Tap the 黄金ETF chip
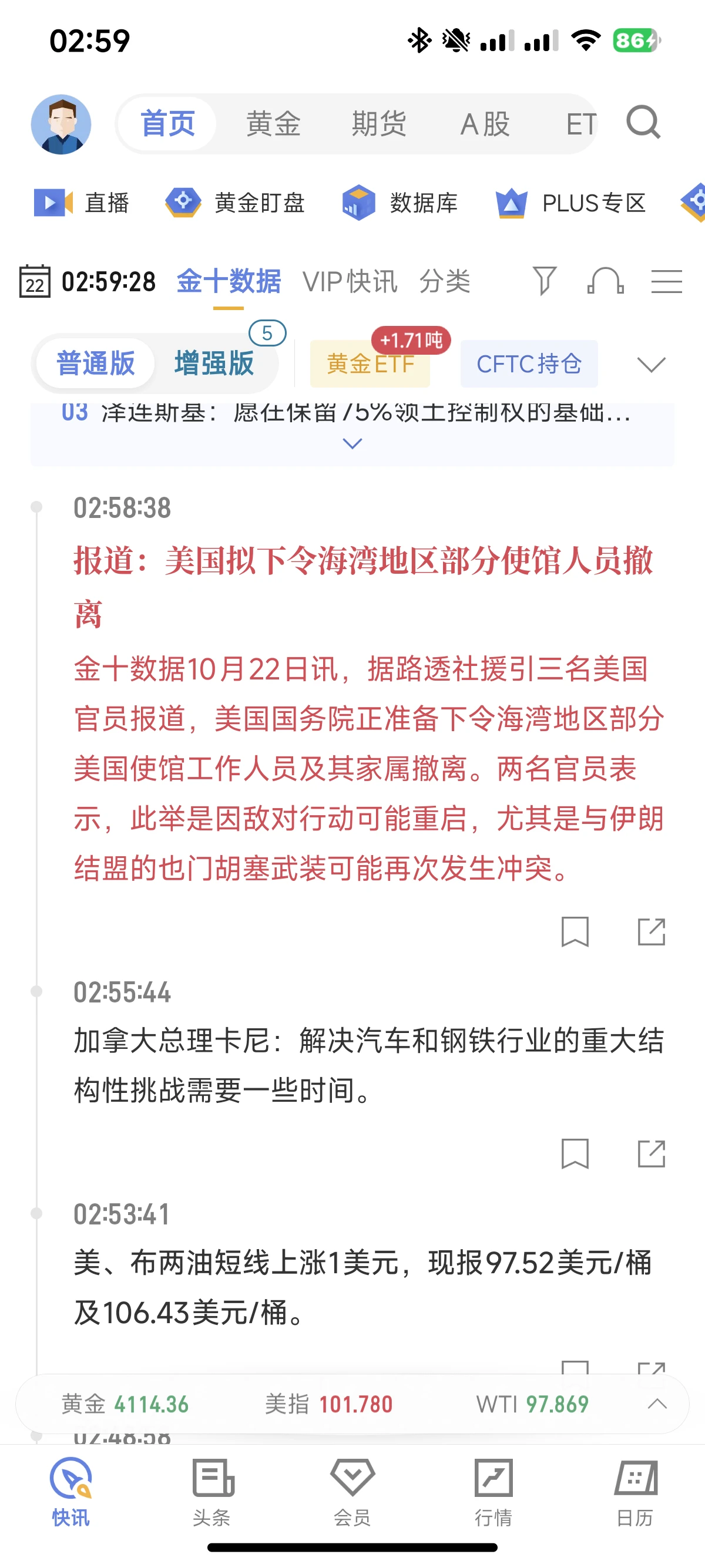 coord(370,364)
